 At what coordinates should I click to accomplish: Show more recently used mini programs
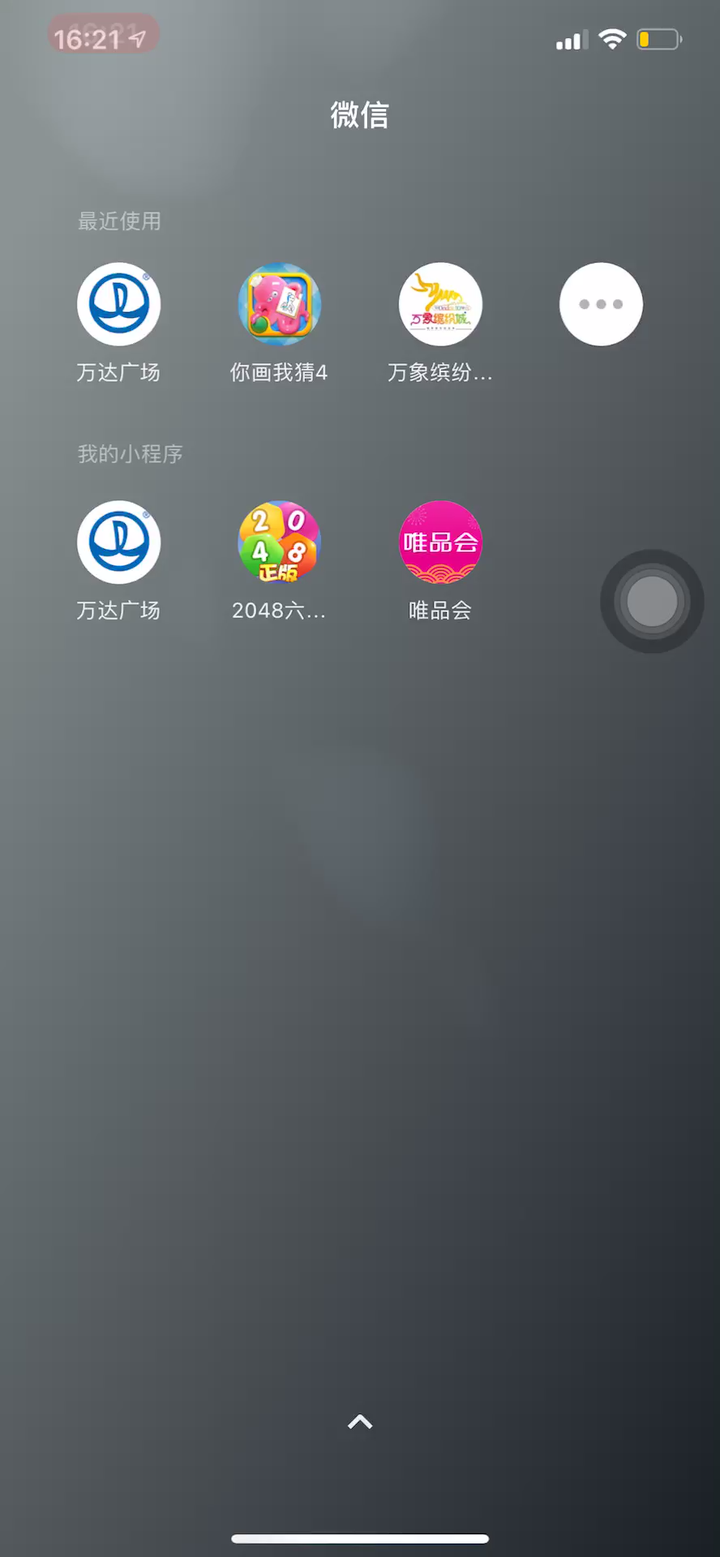(x=601, y=304)
